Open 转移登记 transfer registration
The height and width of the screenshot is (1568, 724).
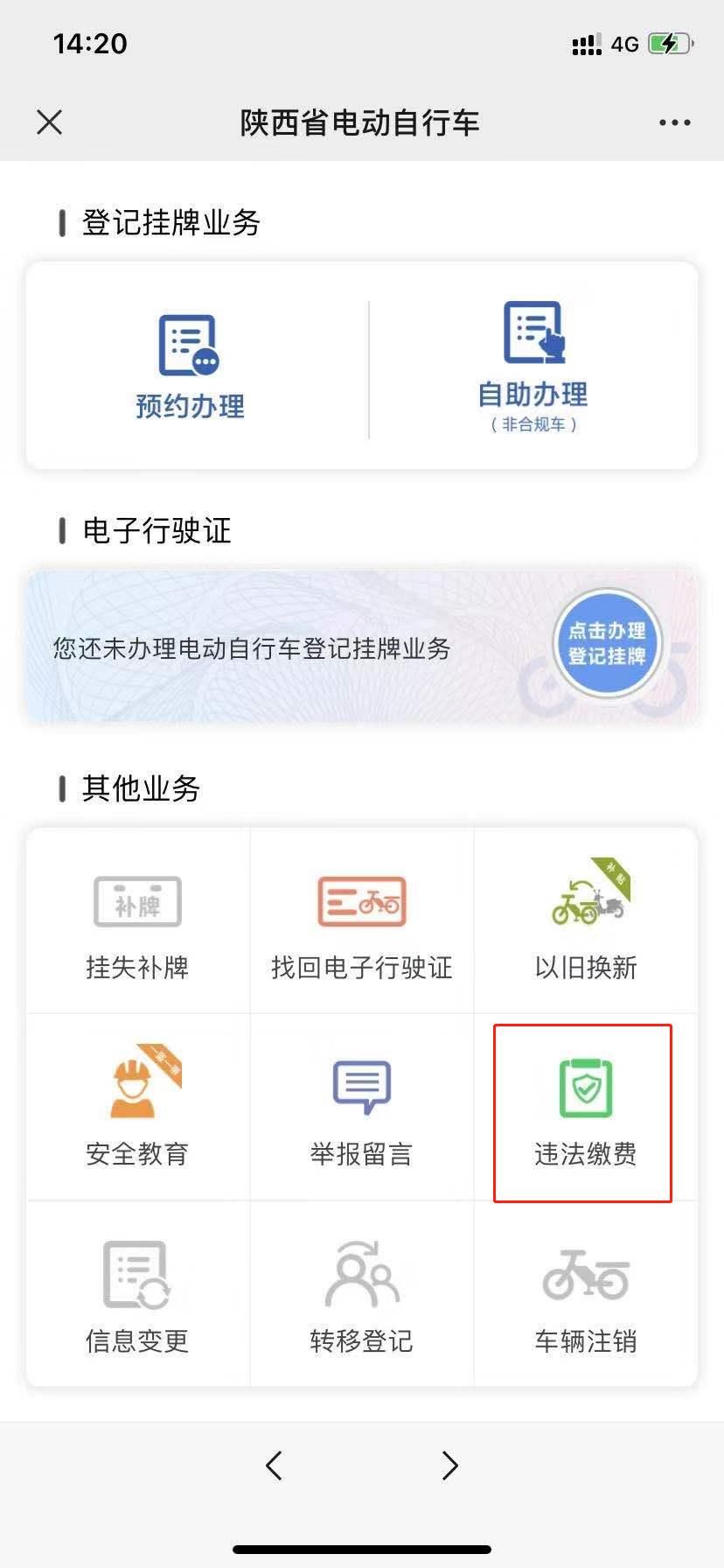pyautogui.click(x=361, y=1299)
